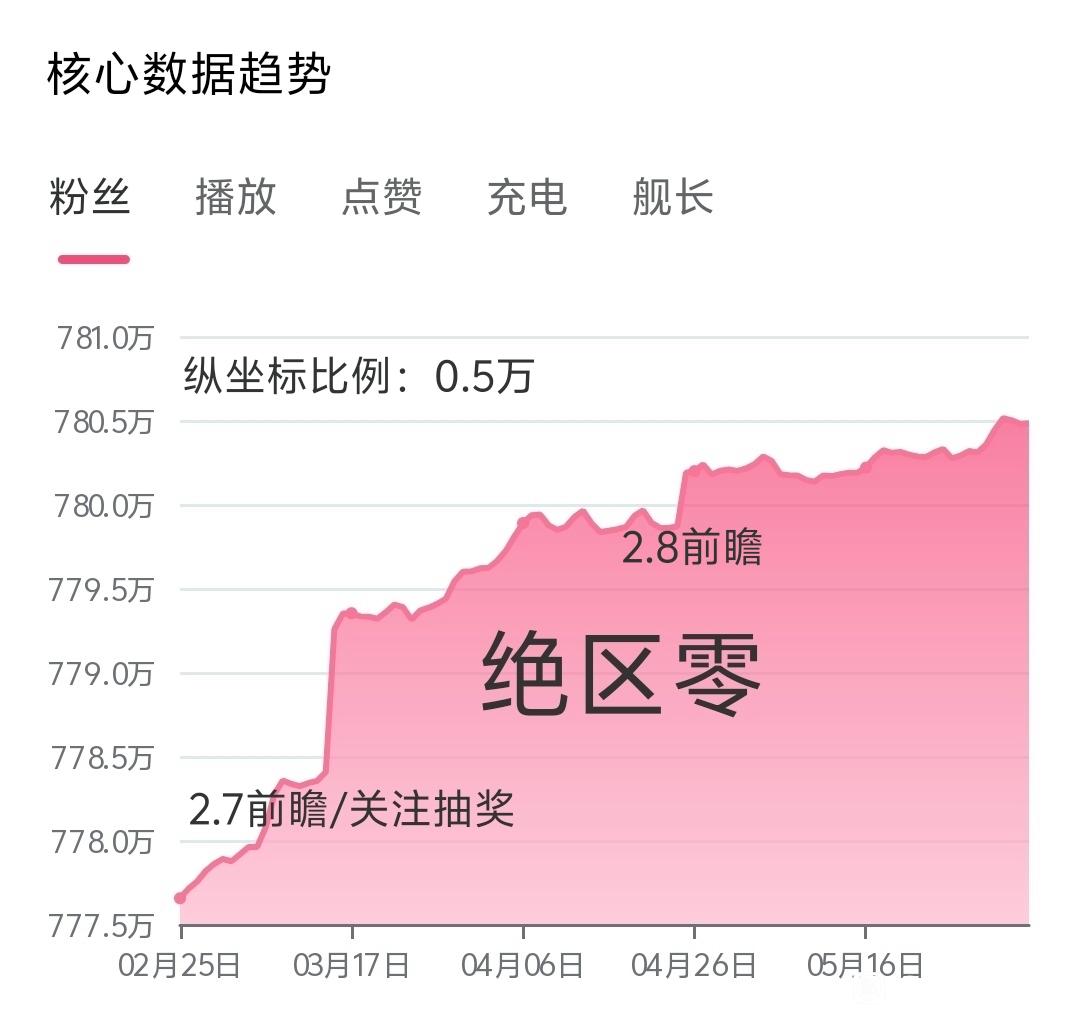Open the 点赞 trend tab
The image size is (1080, 1016).
point(382,197)
